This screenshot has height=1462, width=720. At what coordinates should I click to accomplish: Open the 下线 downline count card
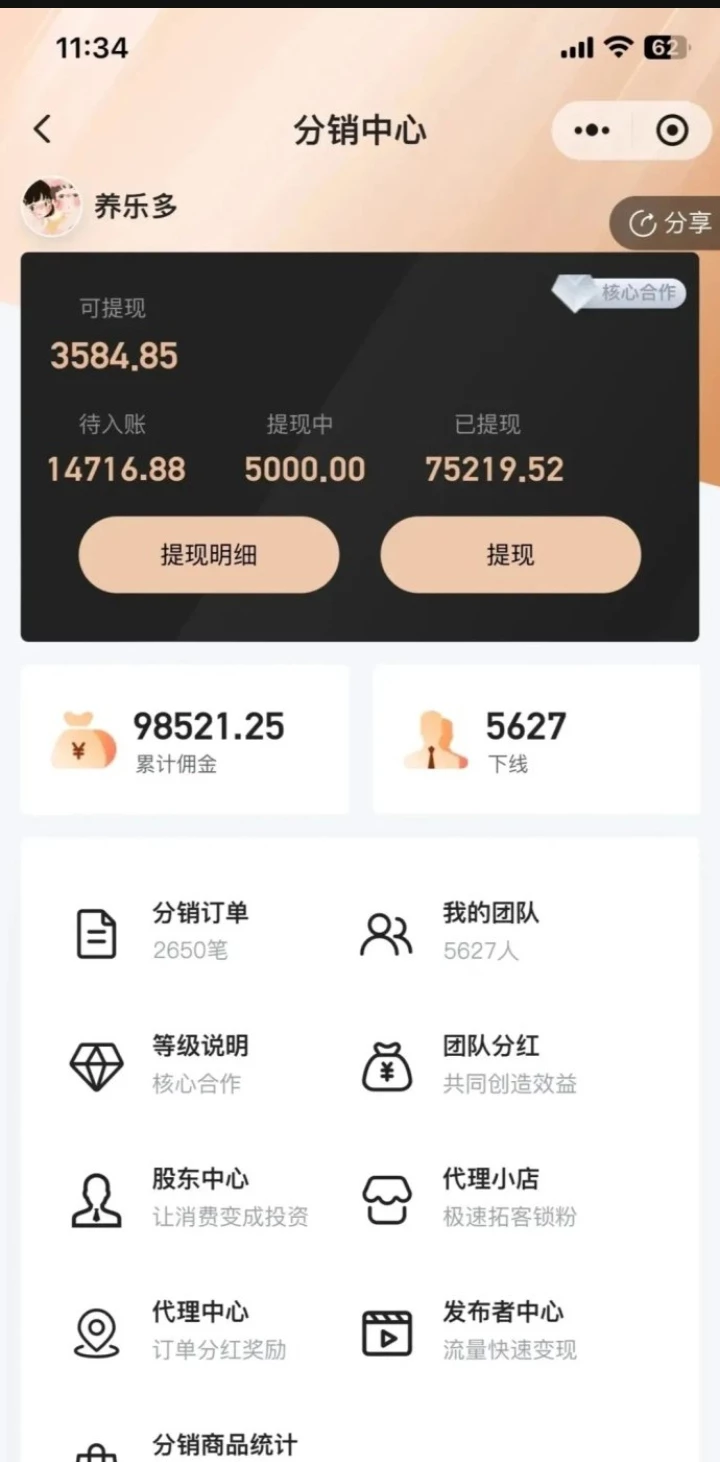[x=536, y=740]
